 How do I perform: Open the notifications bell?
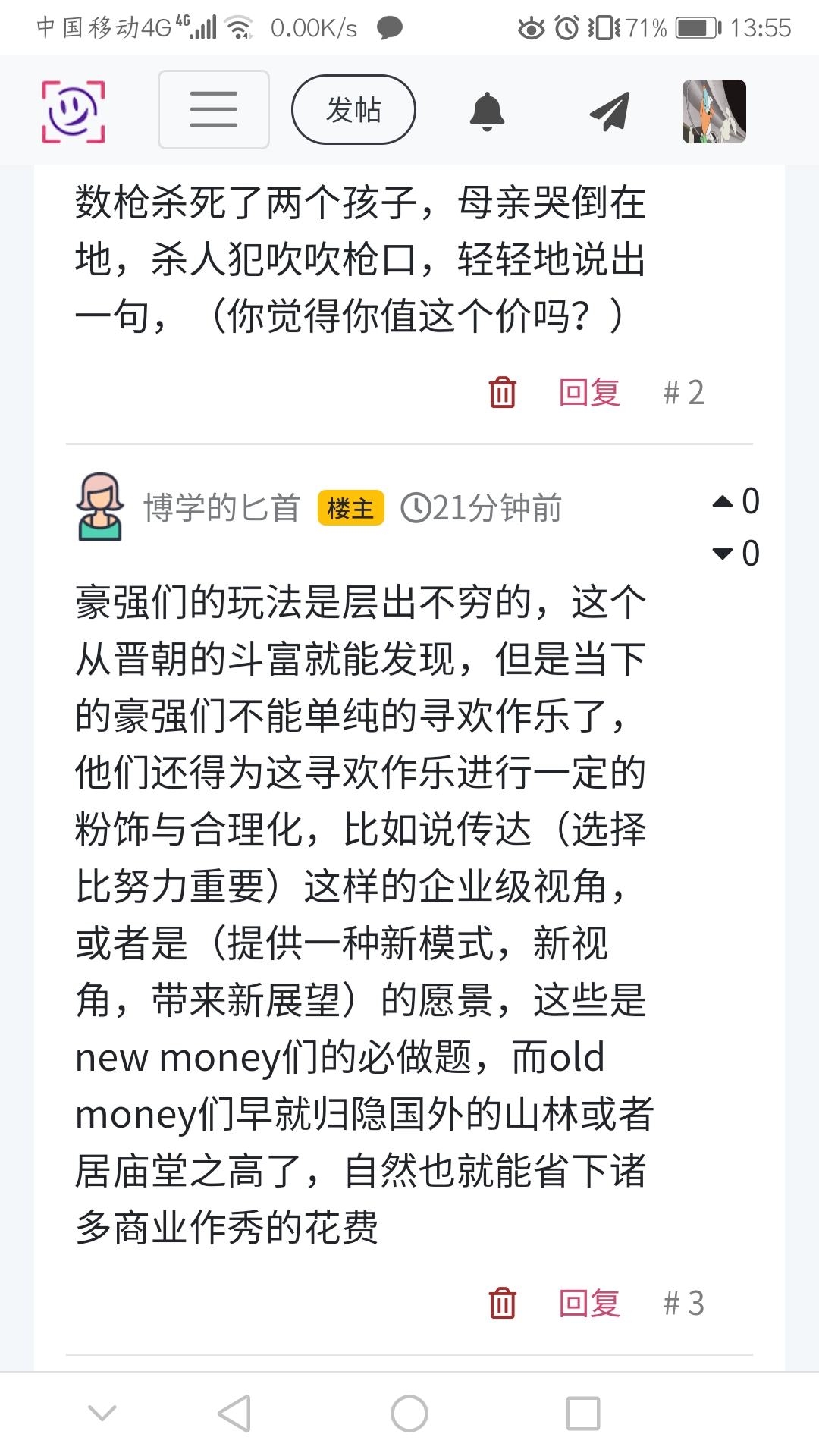pos(487,111)
